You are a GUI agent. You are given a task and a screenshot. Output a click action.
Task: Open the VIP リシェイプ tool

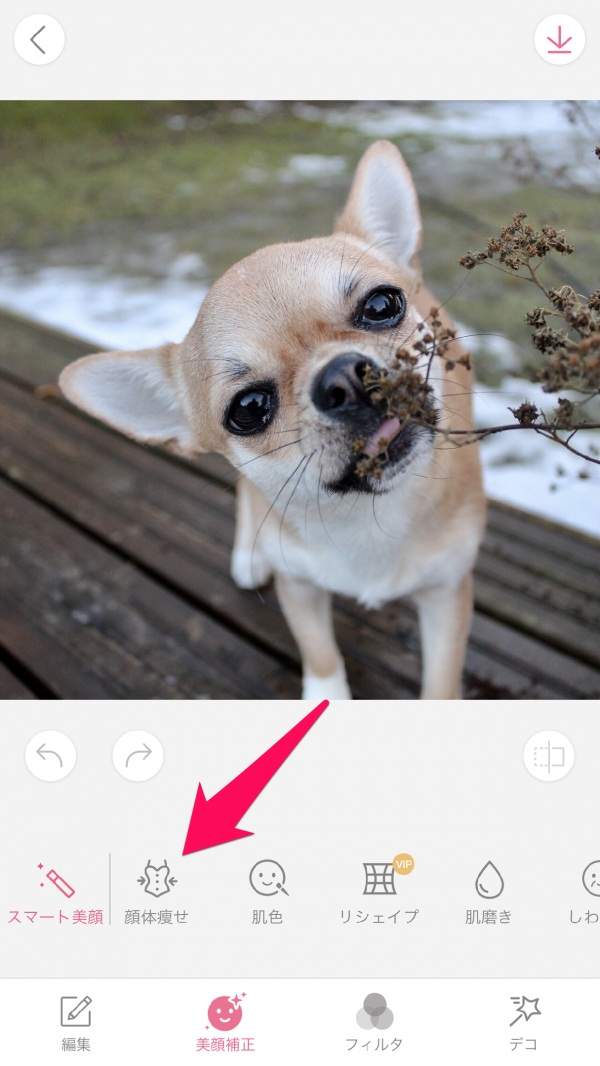pyautogui.click(x=379, y=893)
